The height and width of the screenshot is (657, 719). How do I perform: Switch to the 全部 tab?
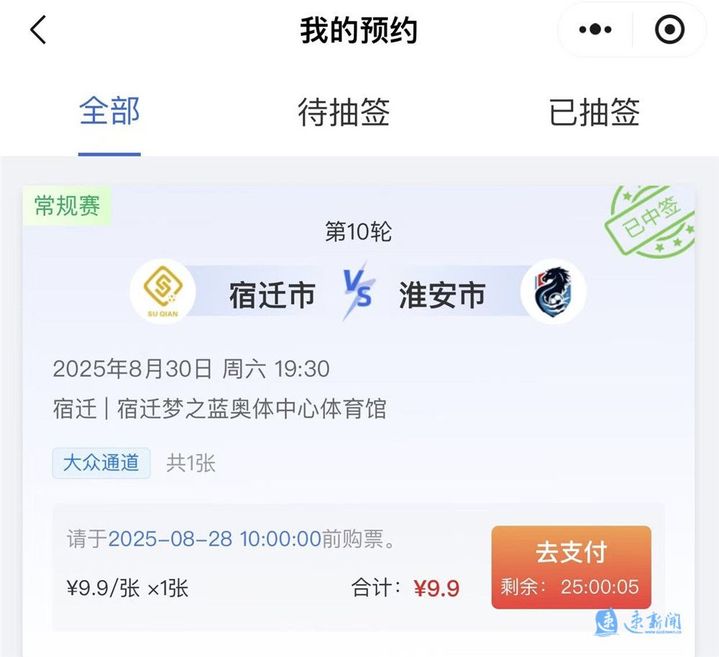point(109,112)
